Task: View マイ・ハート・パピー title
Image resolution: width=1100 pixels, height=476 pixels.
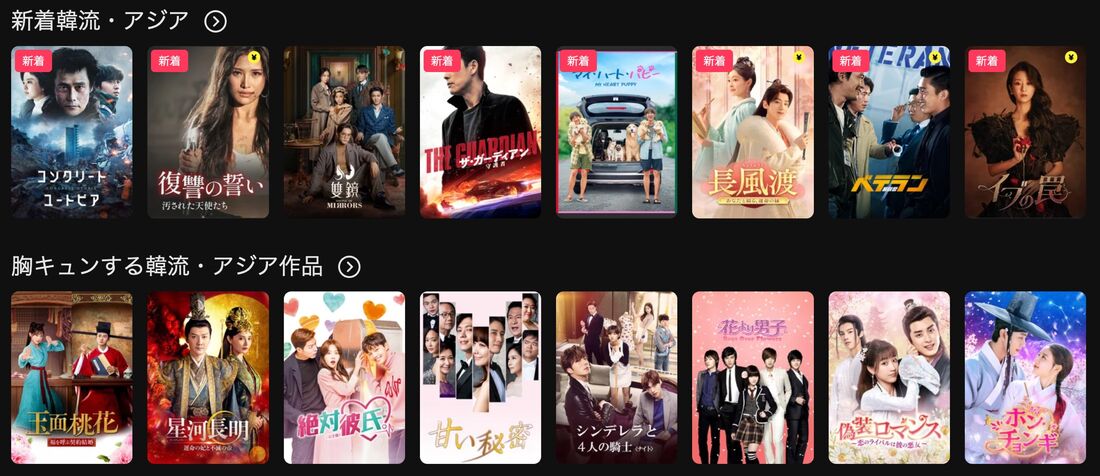Action: (x=616, y=132)
